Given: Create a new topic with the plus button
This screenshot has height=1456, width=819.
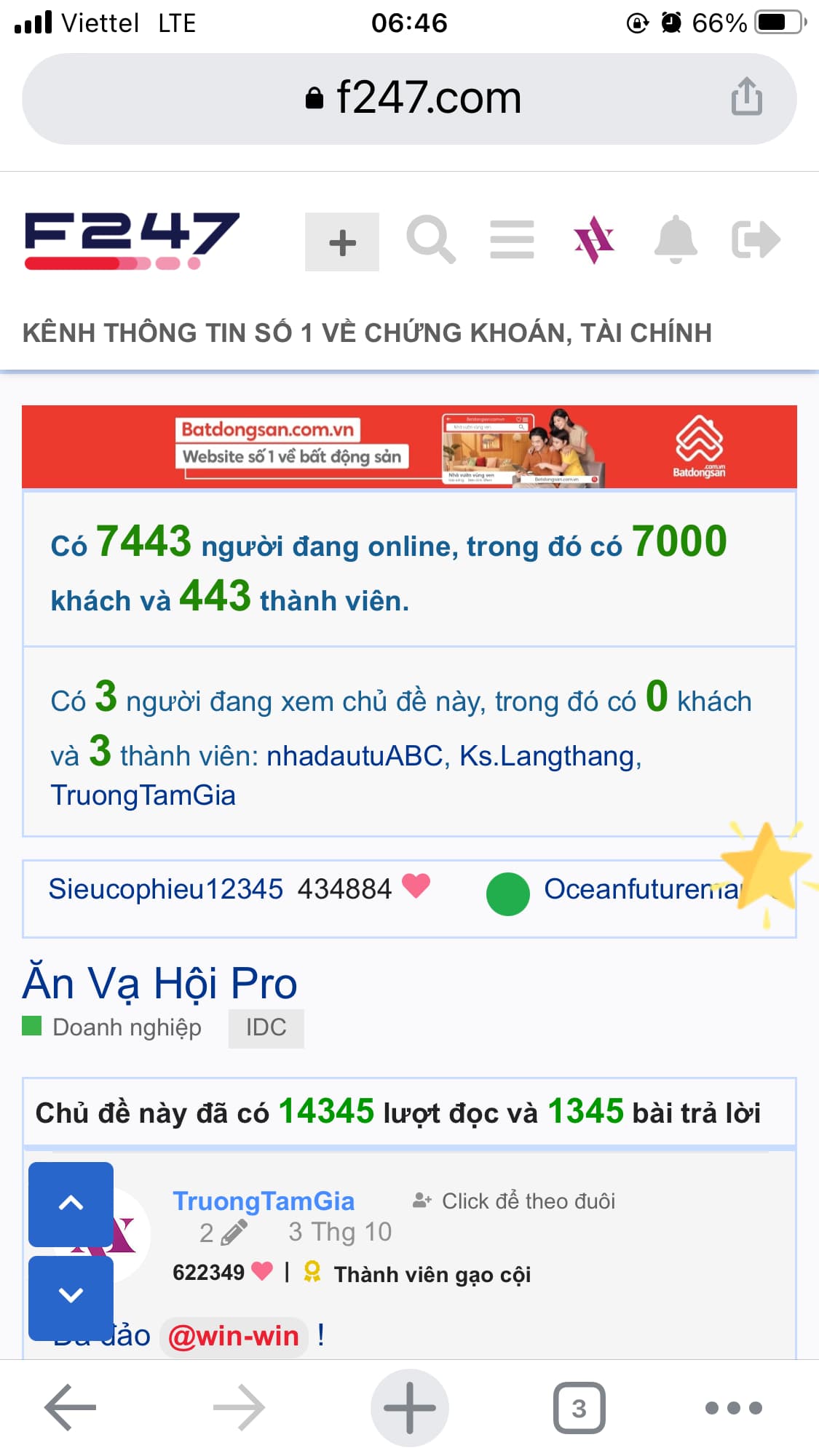Looking at the screenshot, I should pyautogui.click(x=341, y=242).
